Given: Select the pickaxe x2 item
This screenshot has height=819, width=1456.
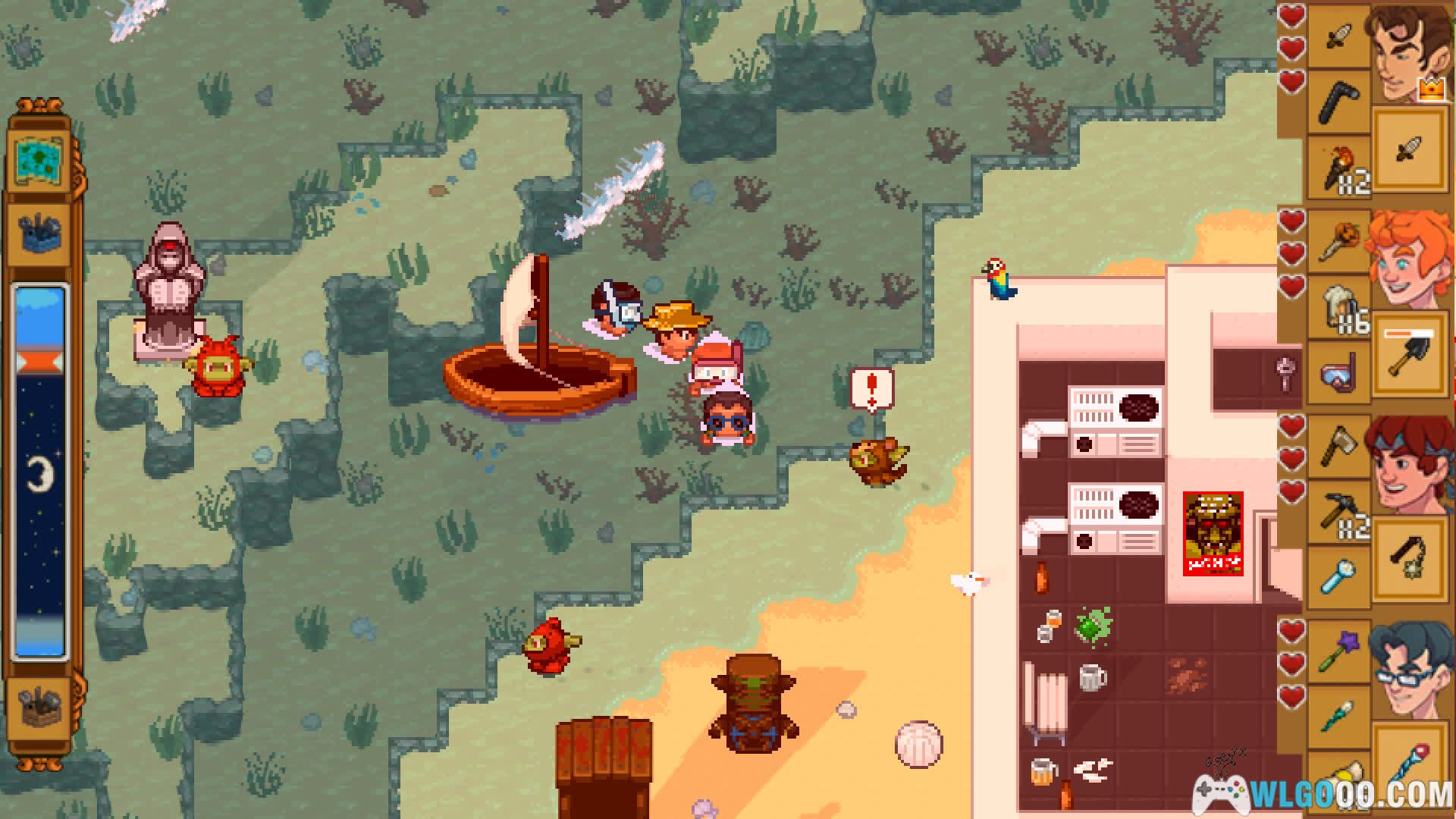Looking at the screenshot, I should point(1338,512).
